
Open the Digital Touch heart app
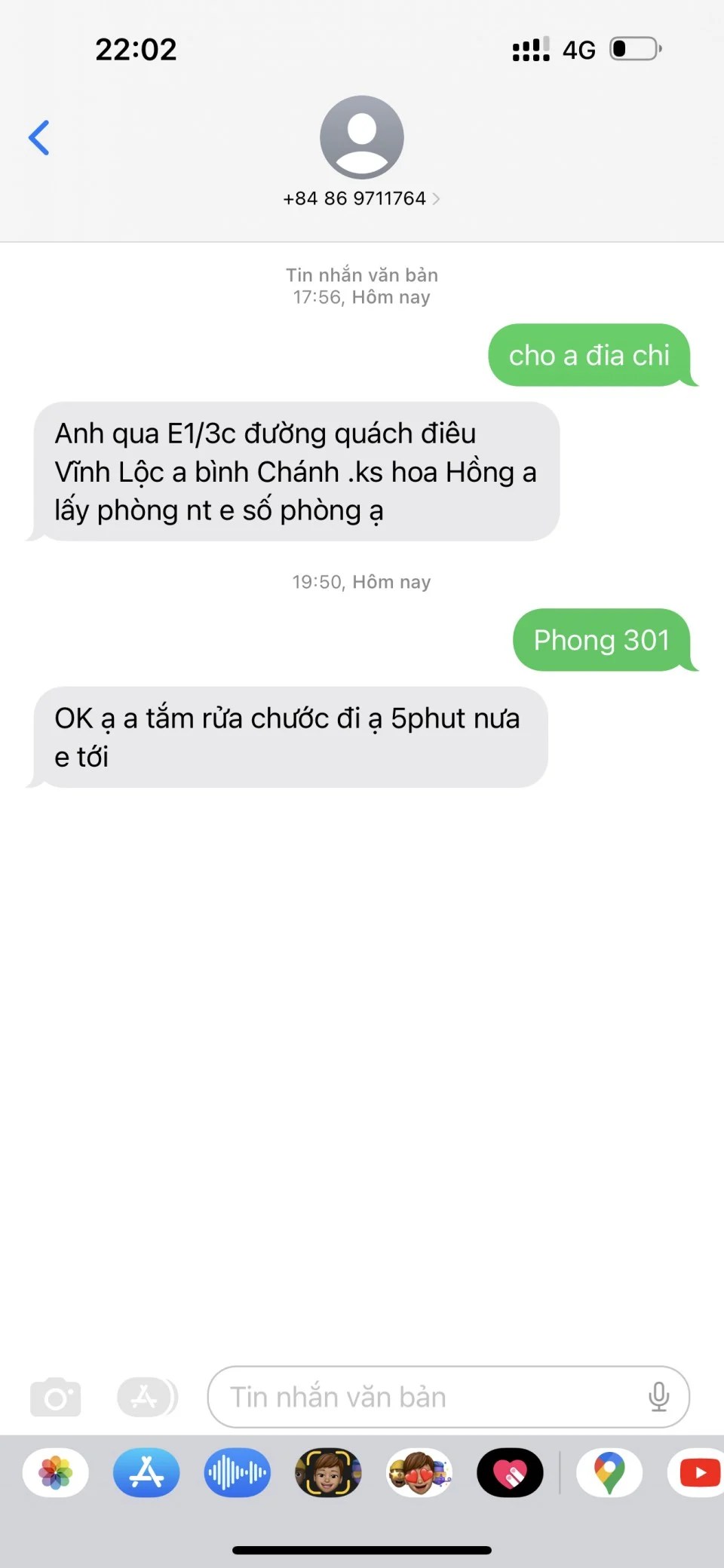click(x=510, y=1472)
